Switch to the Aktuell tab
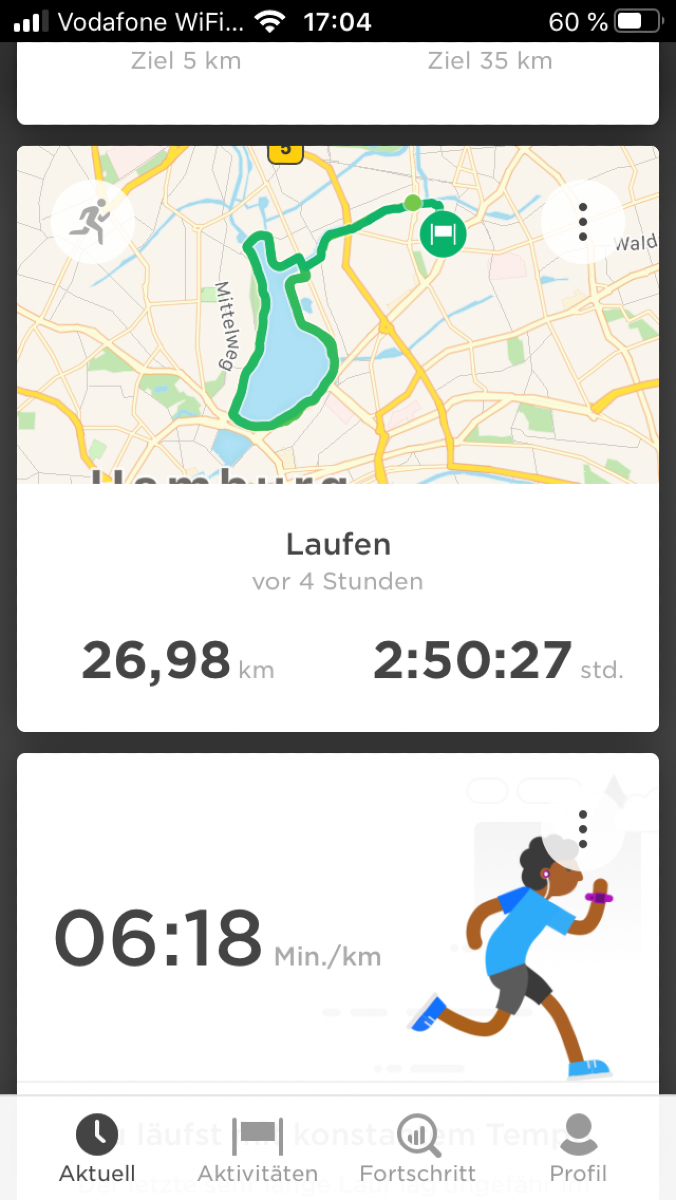This screenshot has height=1200, width=676. click(97, 1150)
